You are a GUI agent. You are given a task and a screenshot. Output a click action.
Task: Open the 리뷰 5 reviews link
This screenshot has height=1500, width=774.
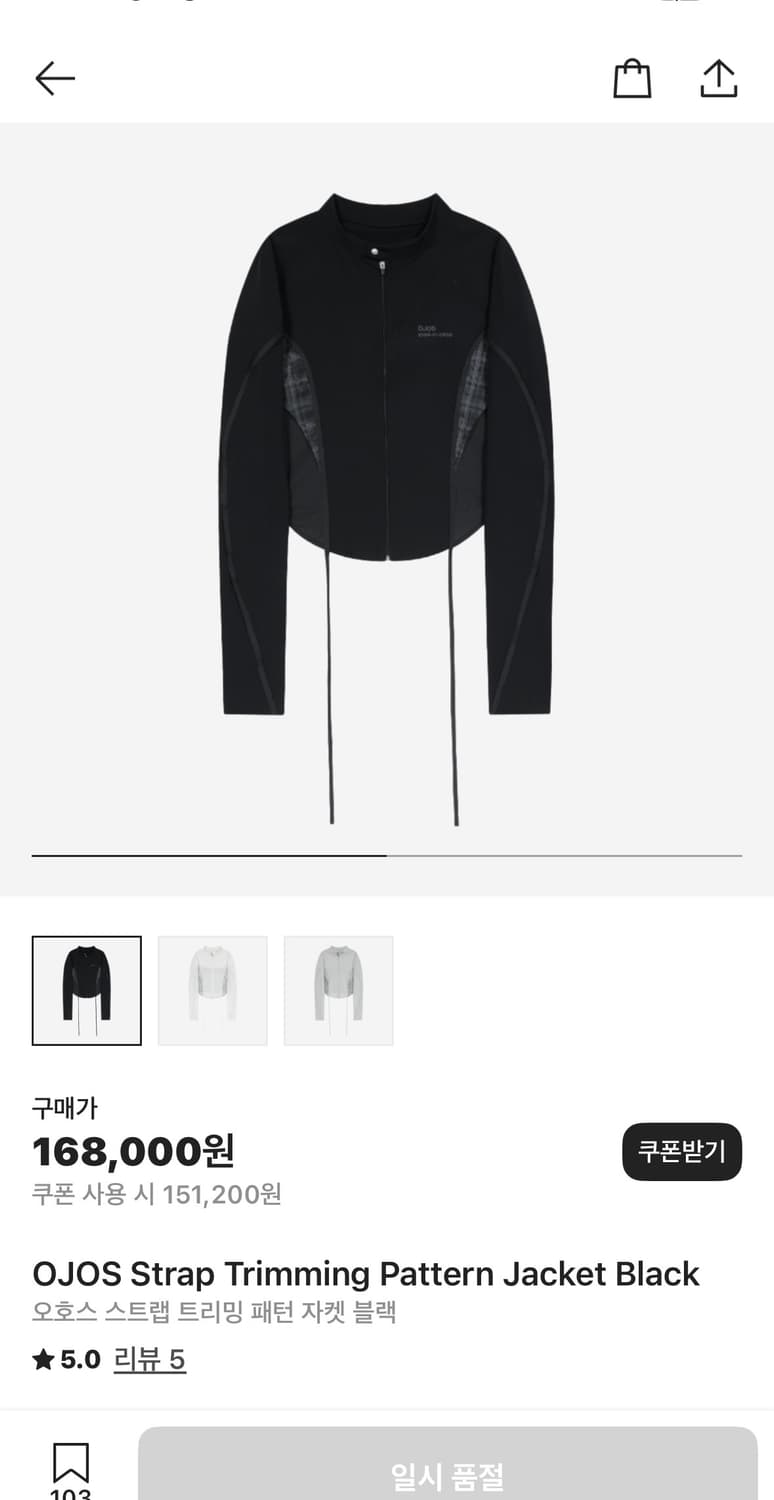click(149, 1359)
